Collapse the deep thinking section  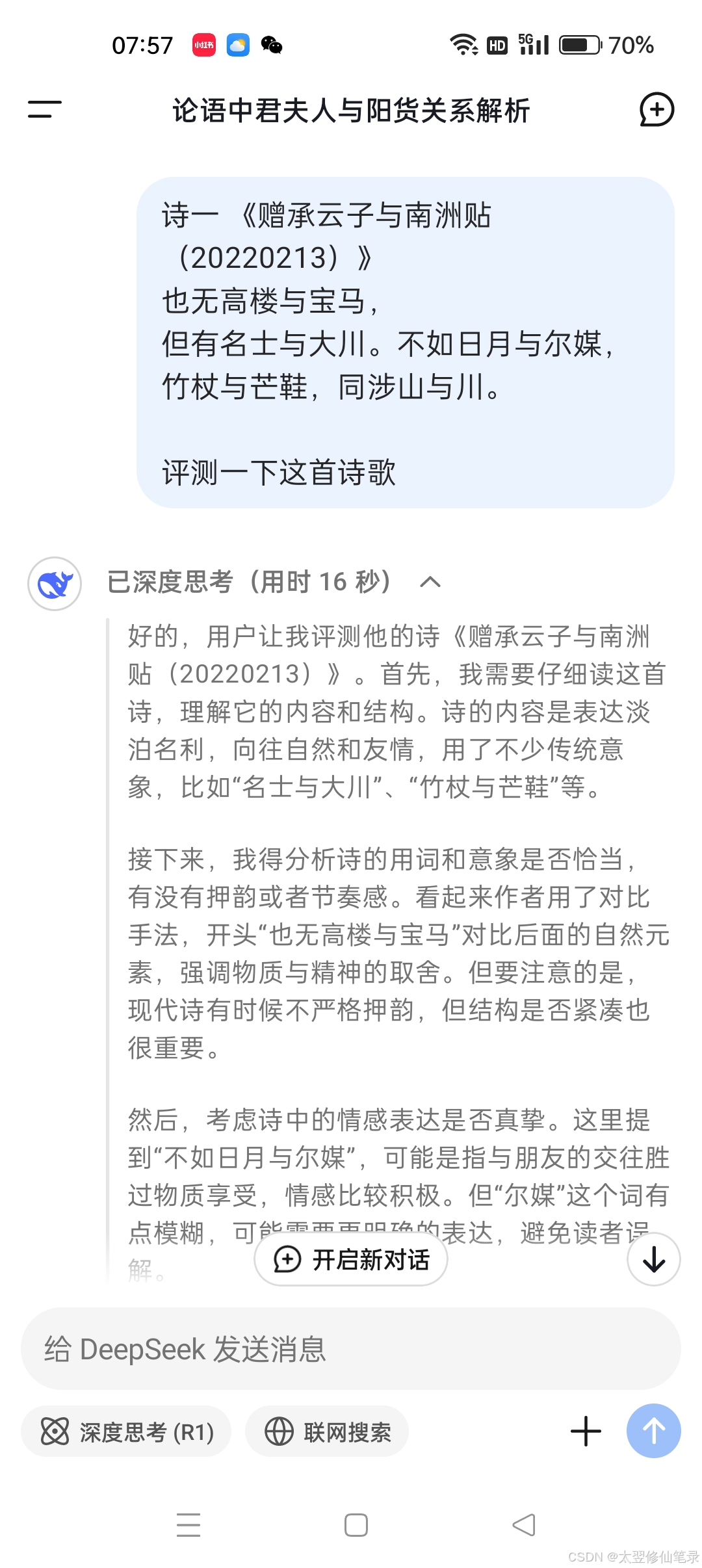(x=430, y=582)
